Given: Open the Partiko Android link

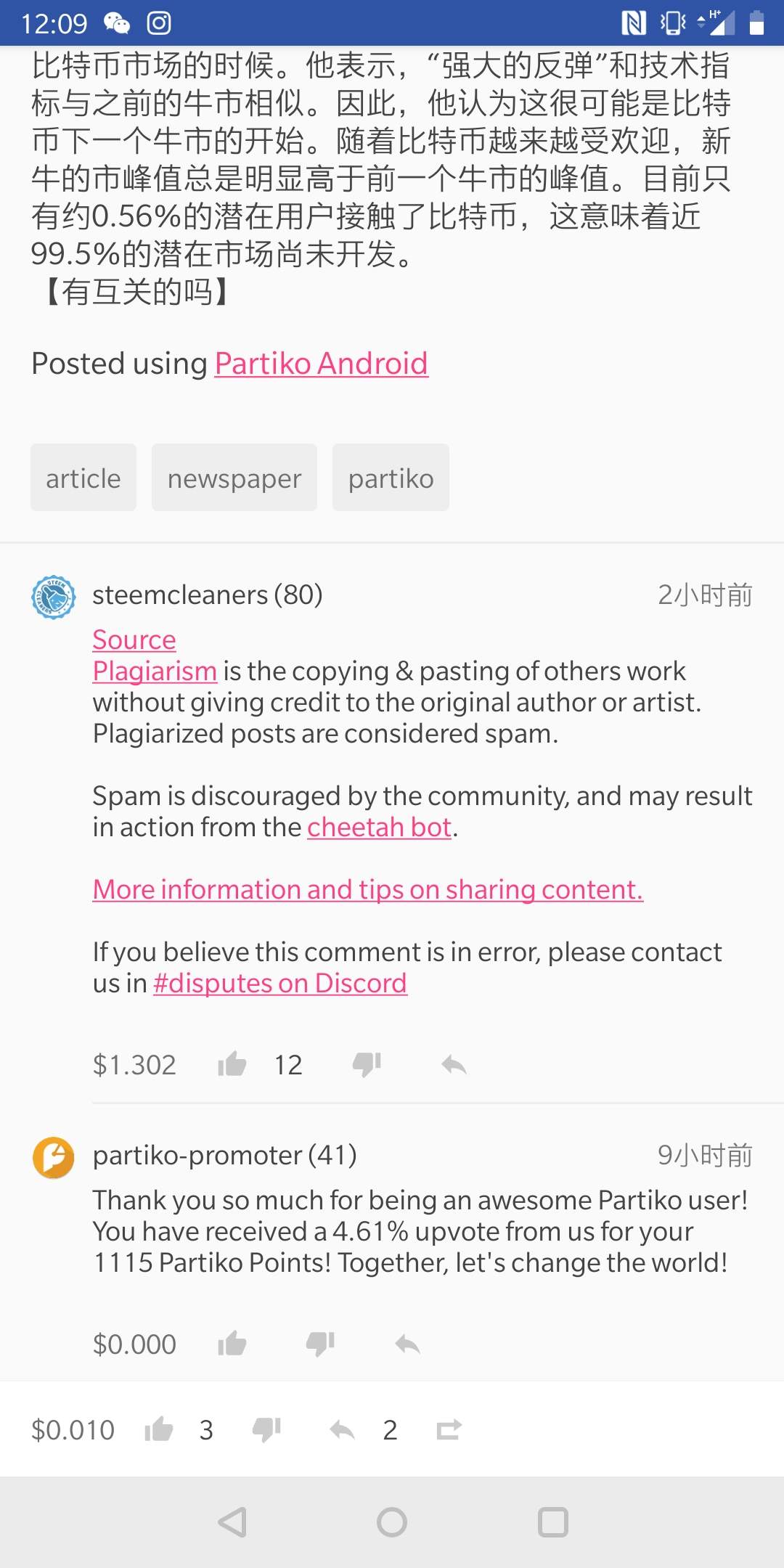Looking at the screenshot, I should [x=320, y=363].
